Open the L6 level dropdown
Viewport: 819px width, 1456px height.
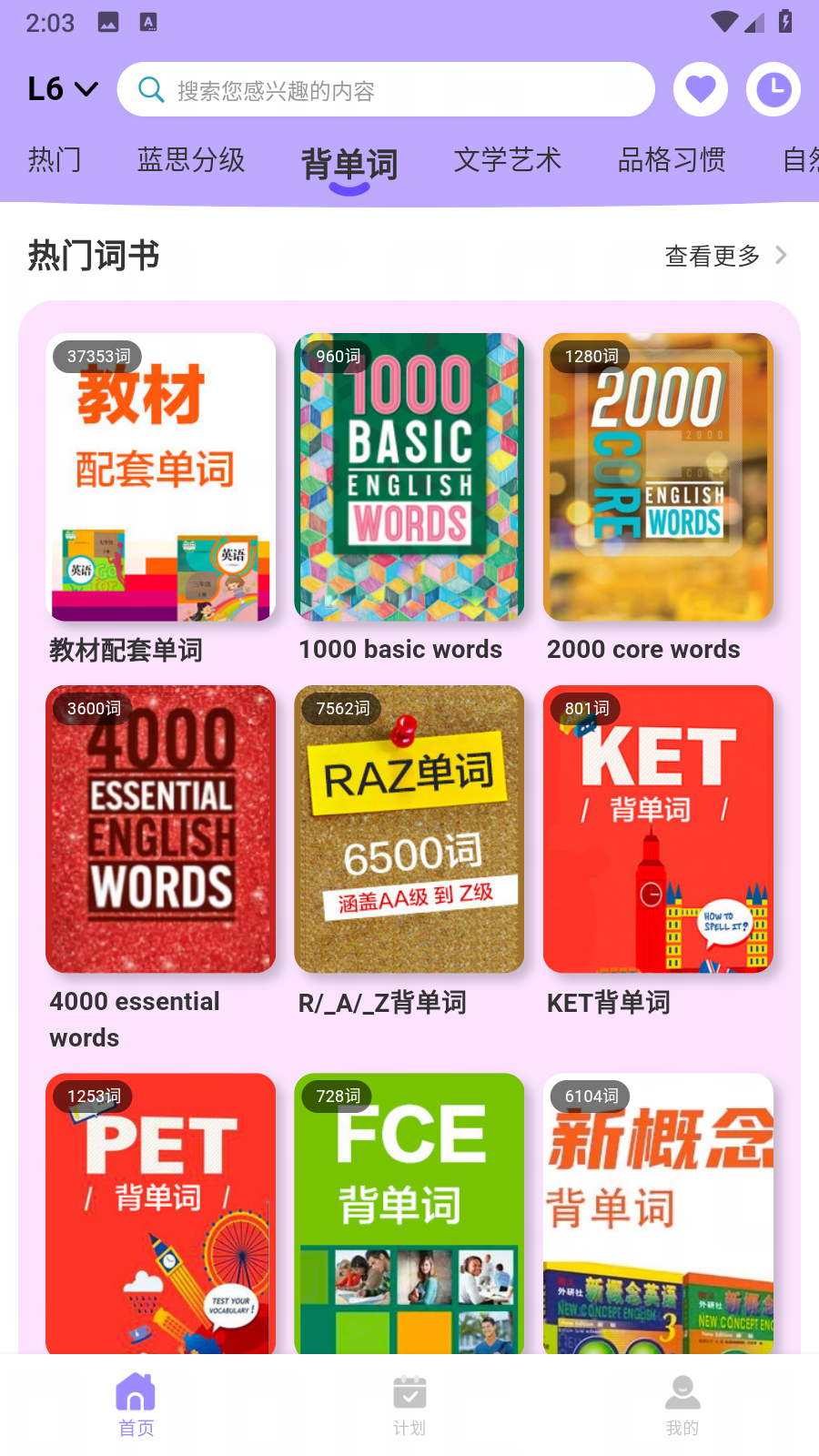(x=62, y=89)
